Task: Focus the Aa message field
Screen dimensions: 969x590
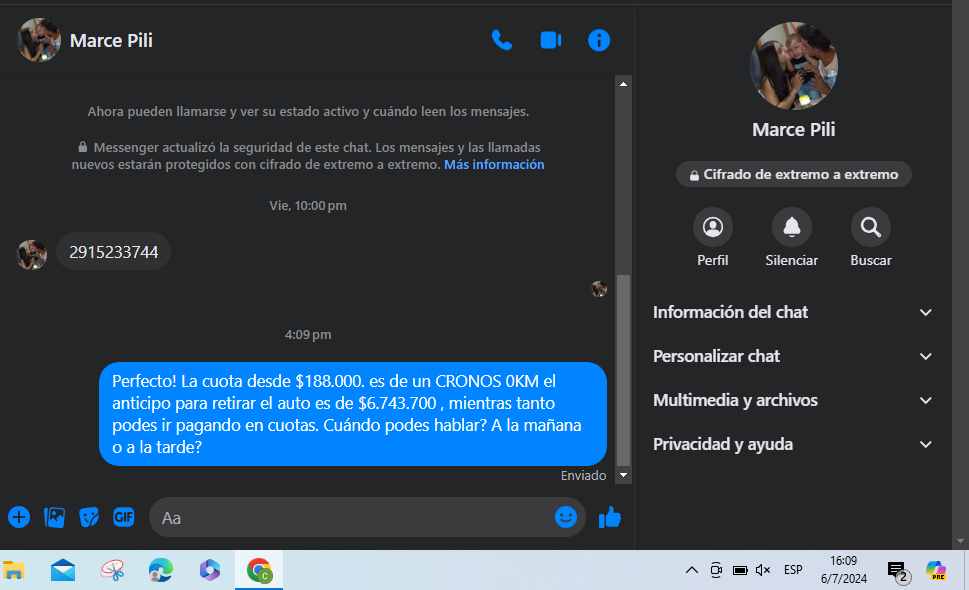Action: pos(350,518)
